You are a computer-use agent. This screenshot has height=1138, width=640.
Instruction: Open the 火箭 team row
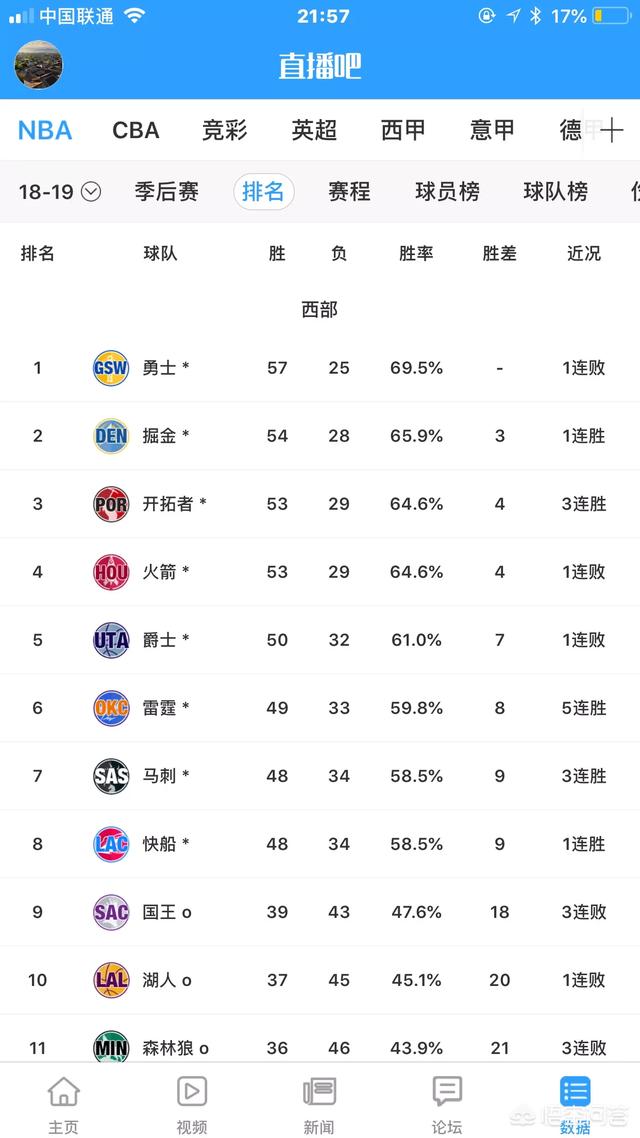pyautogui.click(x=320, y=572)
